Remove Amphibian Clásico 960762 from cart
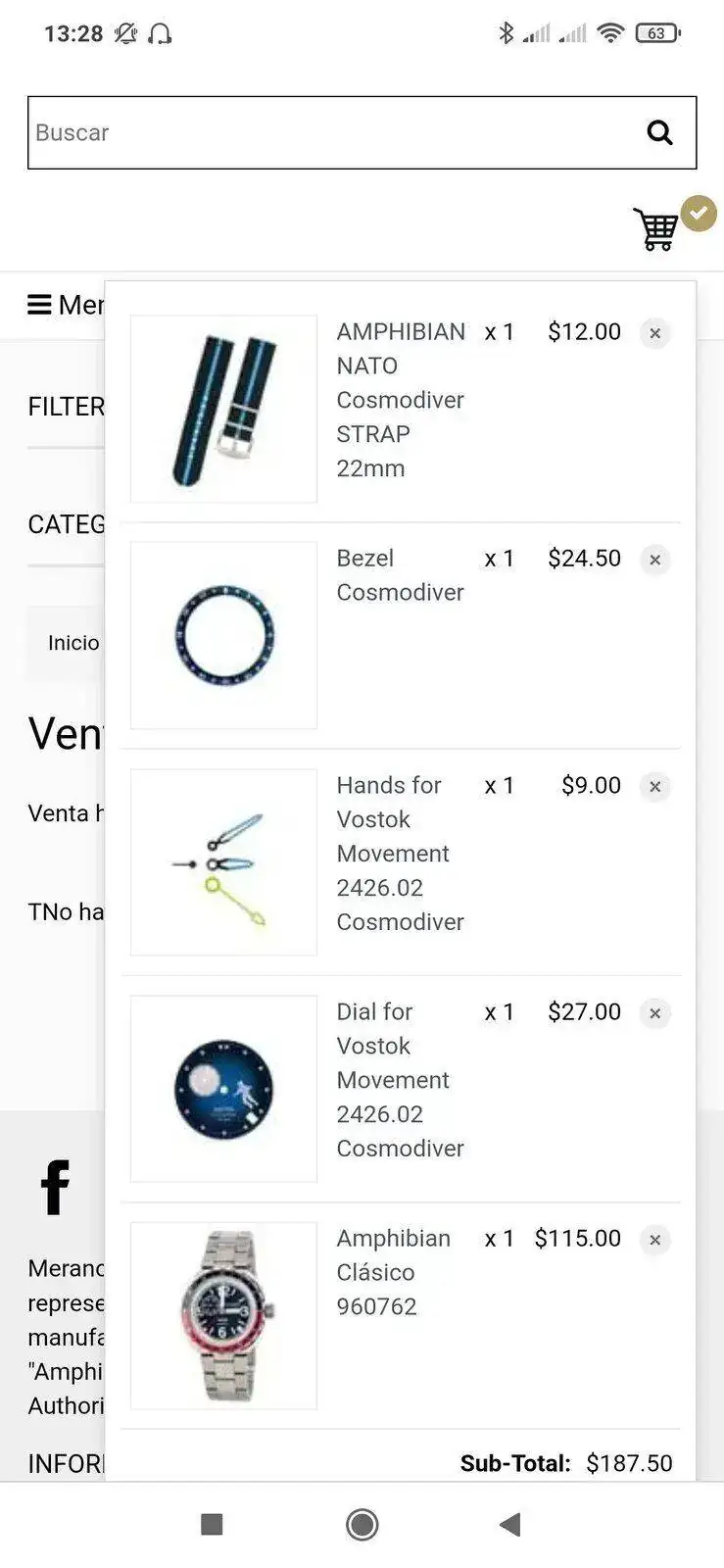The image size is (724, 1568). pyautogui.click(x=654, y=1240)
